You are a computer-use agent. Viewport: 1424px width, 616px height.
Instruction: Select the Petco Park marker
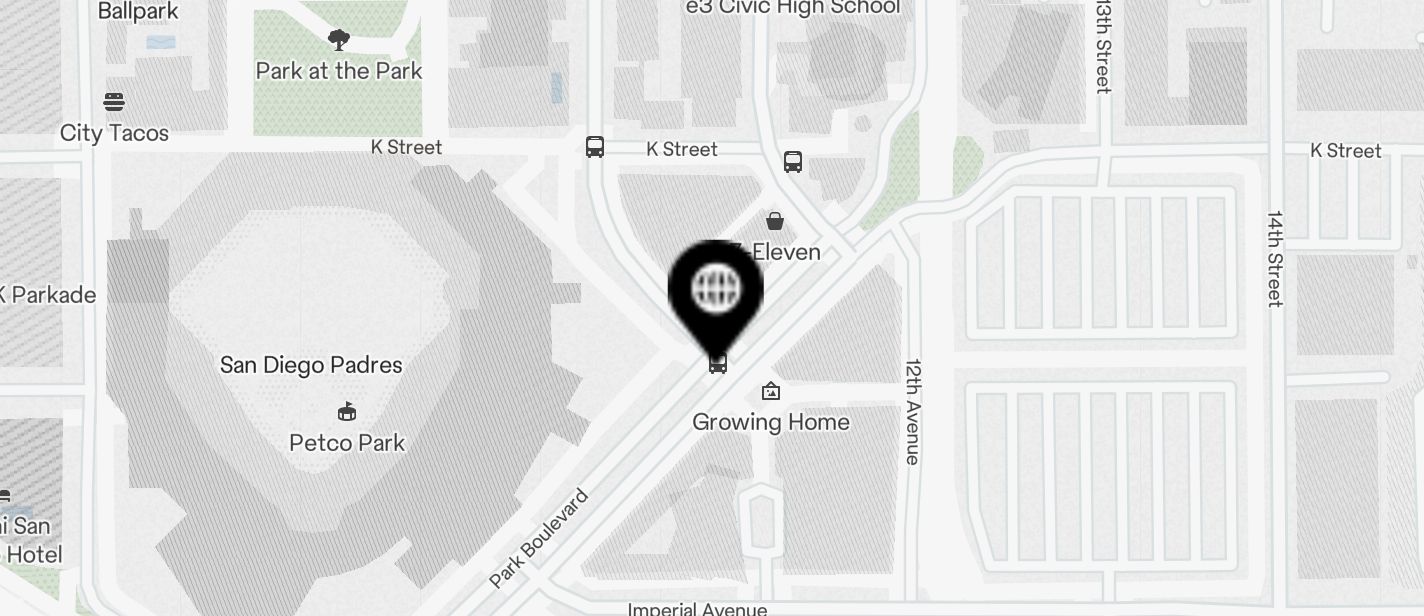[x=347, y=412]
